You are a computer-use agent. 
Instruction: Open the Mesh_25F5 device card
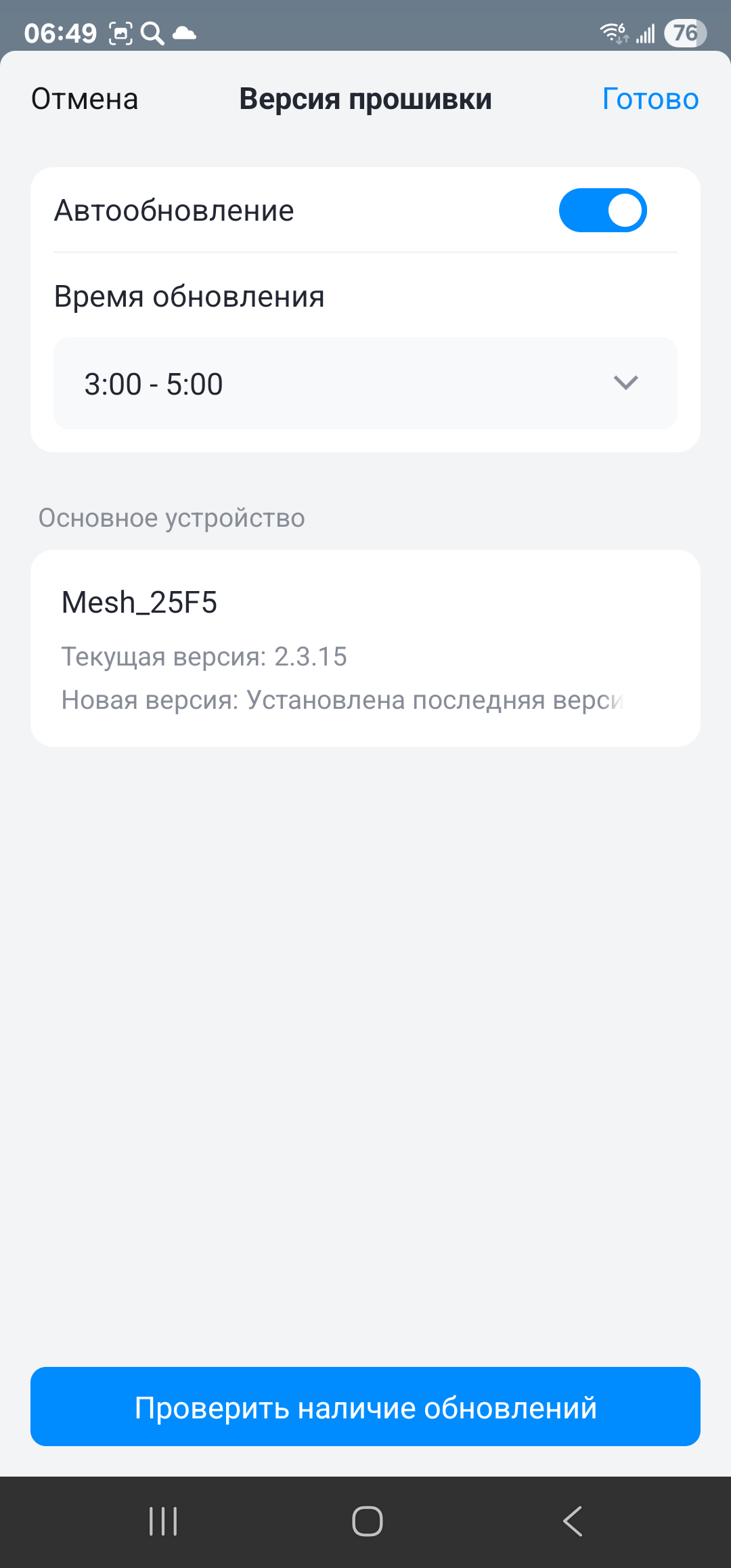365,648
